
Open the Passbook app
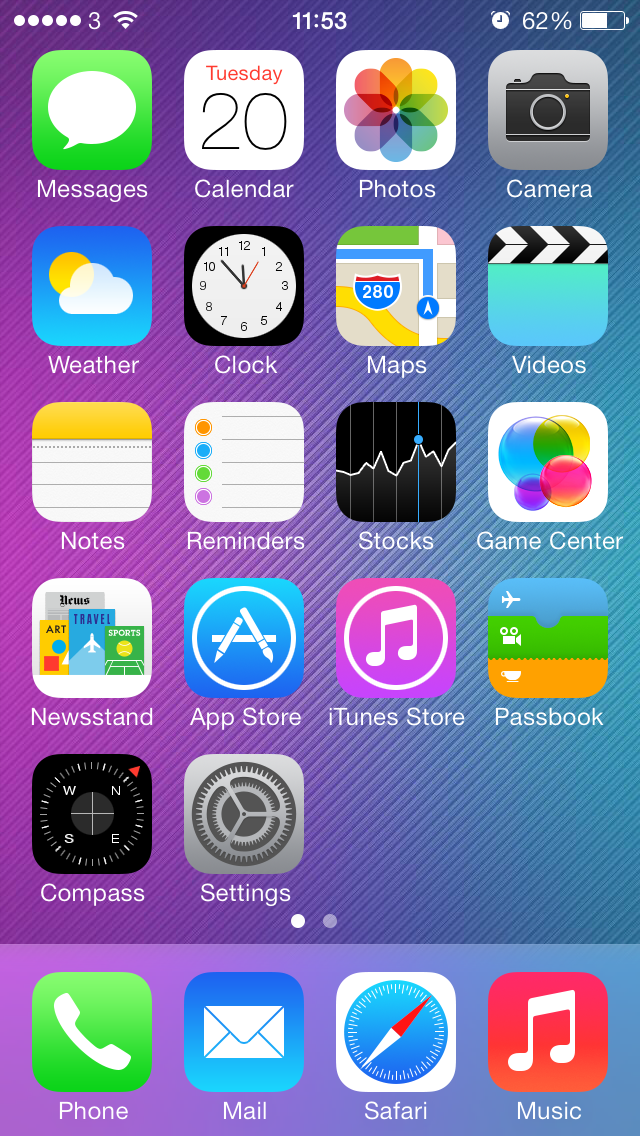coord(548,638)
